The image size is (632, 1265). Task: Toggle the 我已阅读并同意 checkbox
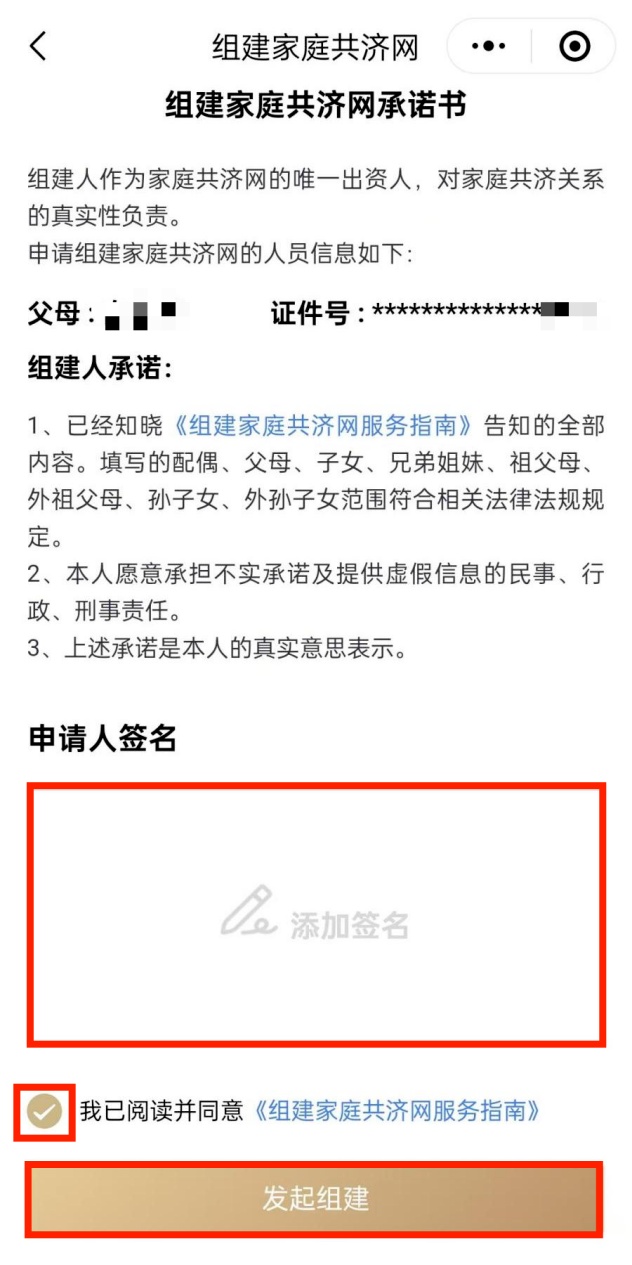45,1111
